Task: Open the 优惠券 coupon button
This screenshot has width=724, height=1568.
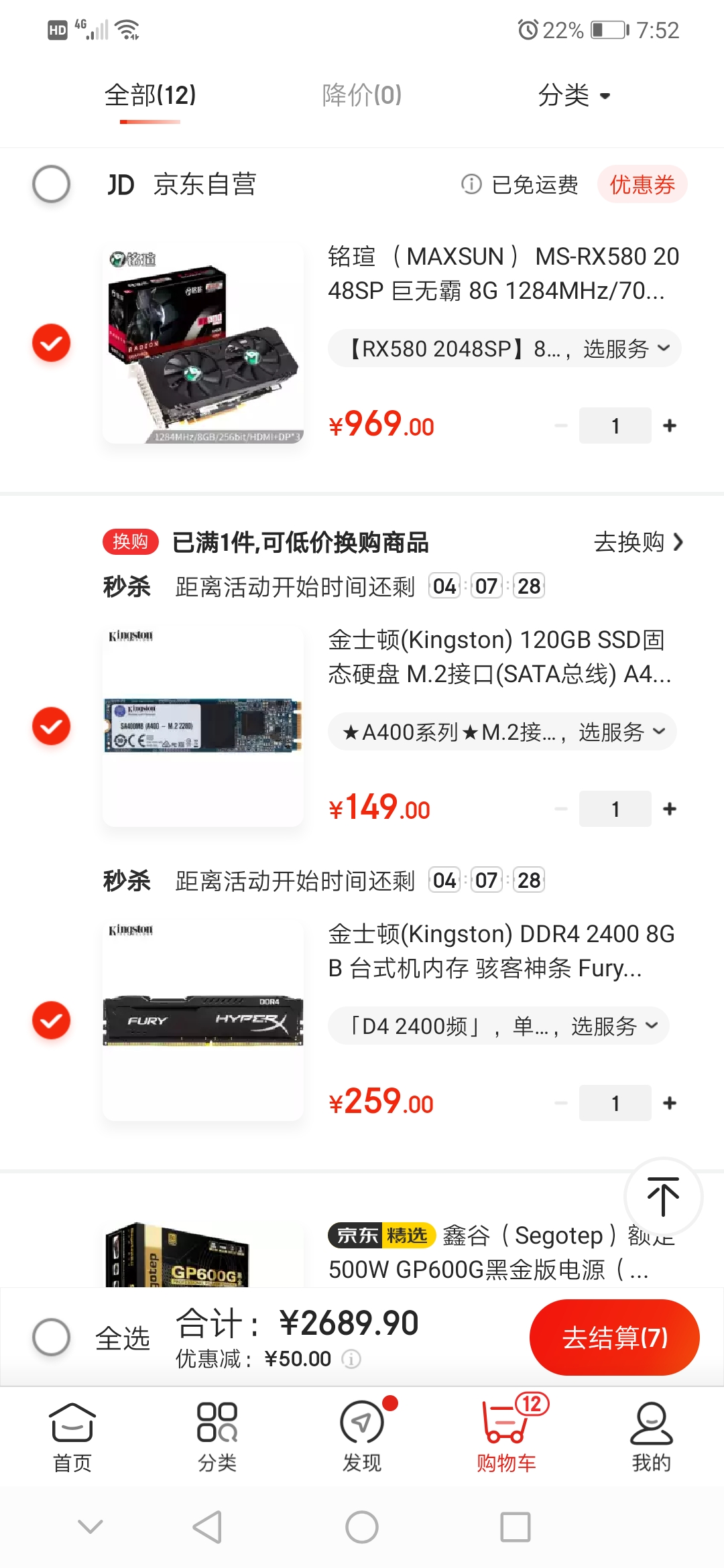Action: pyautogui.click(x=642, y=184)
